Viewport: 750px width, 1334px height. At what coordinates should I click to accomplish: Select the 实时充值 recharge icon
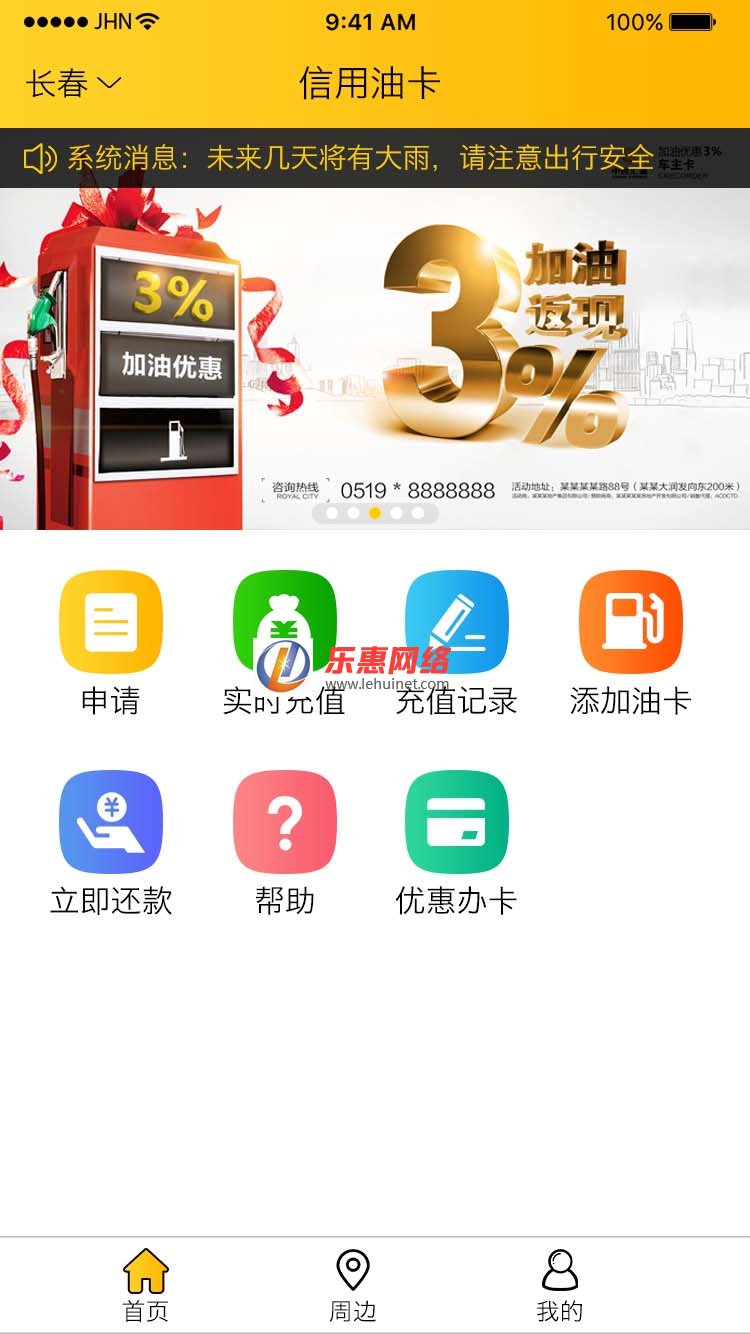point(284,620)
